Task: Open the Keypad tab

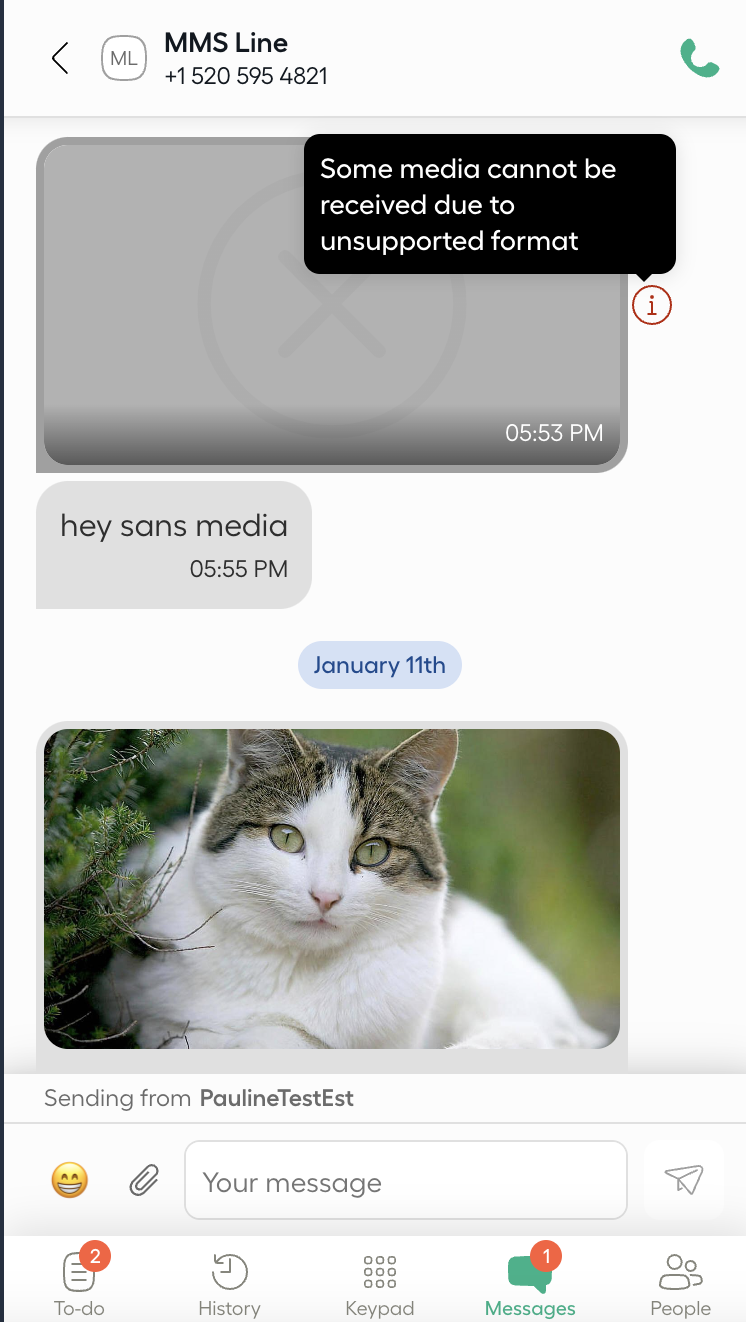Action: [x=379, y=1284]
